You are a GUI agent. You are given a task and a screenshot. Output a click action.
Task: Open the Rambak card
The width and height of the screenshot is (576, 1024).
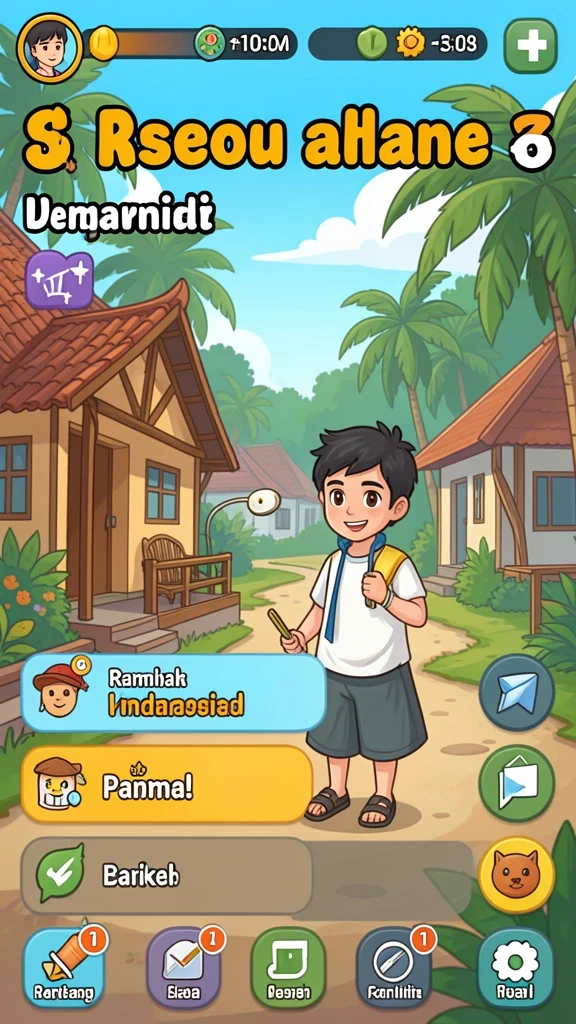click(x=174, y=693)
